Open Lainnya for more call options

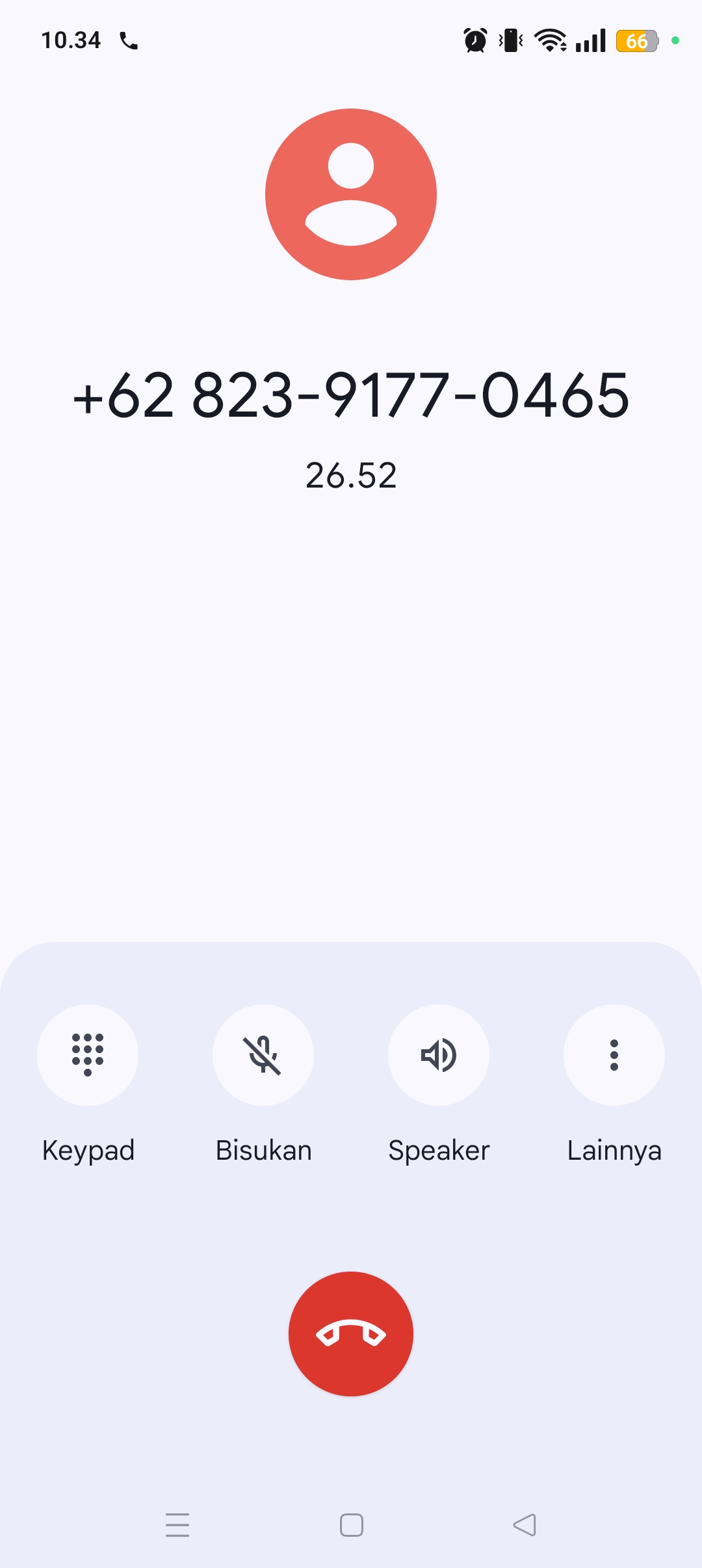614,1054
